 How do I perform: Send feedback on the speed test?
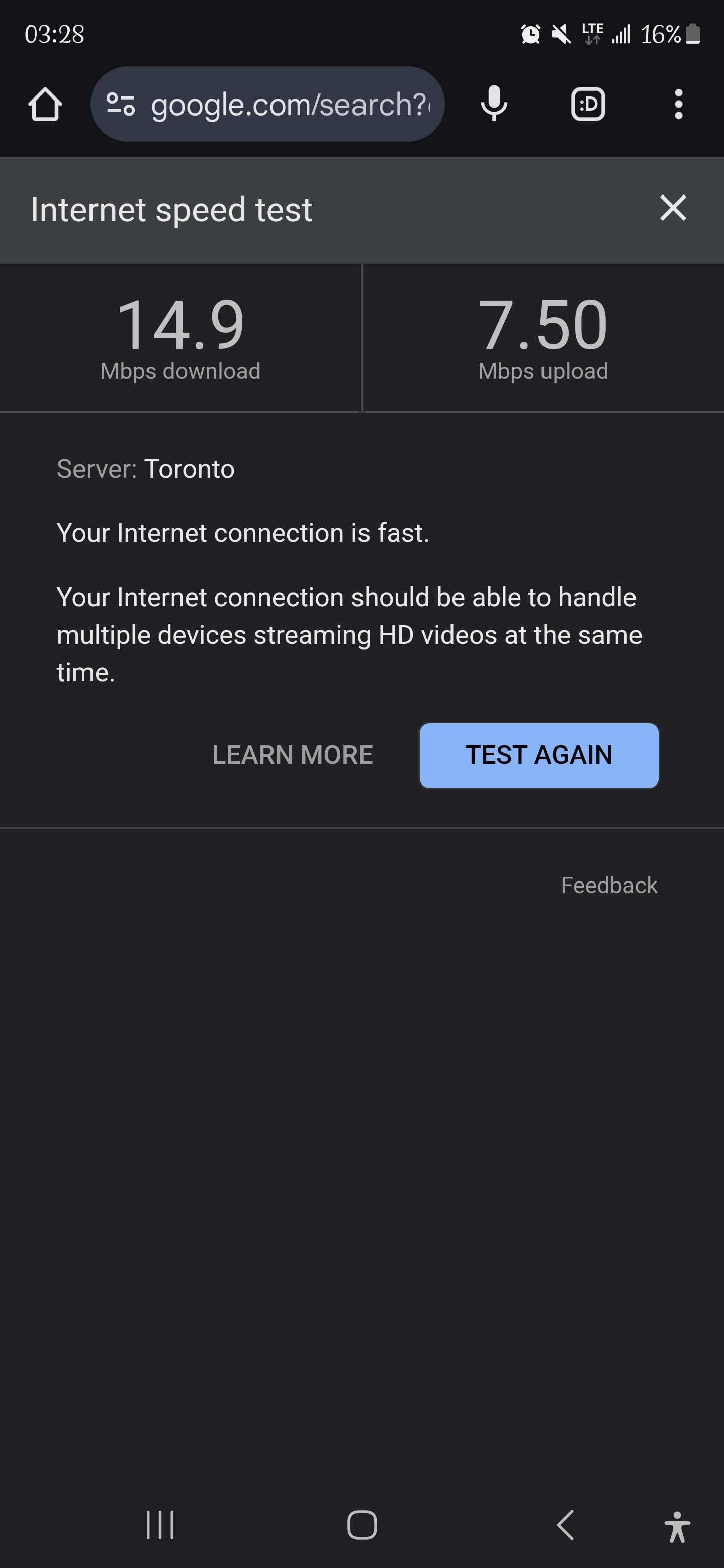coord(608,885)
